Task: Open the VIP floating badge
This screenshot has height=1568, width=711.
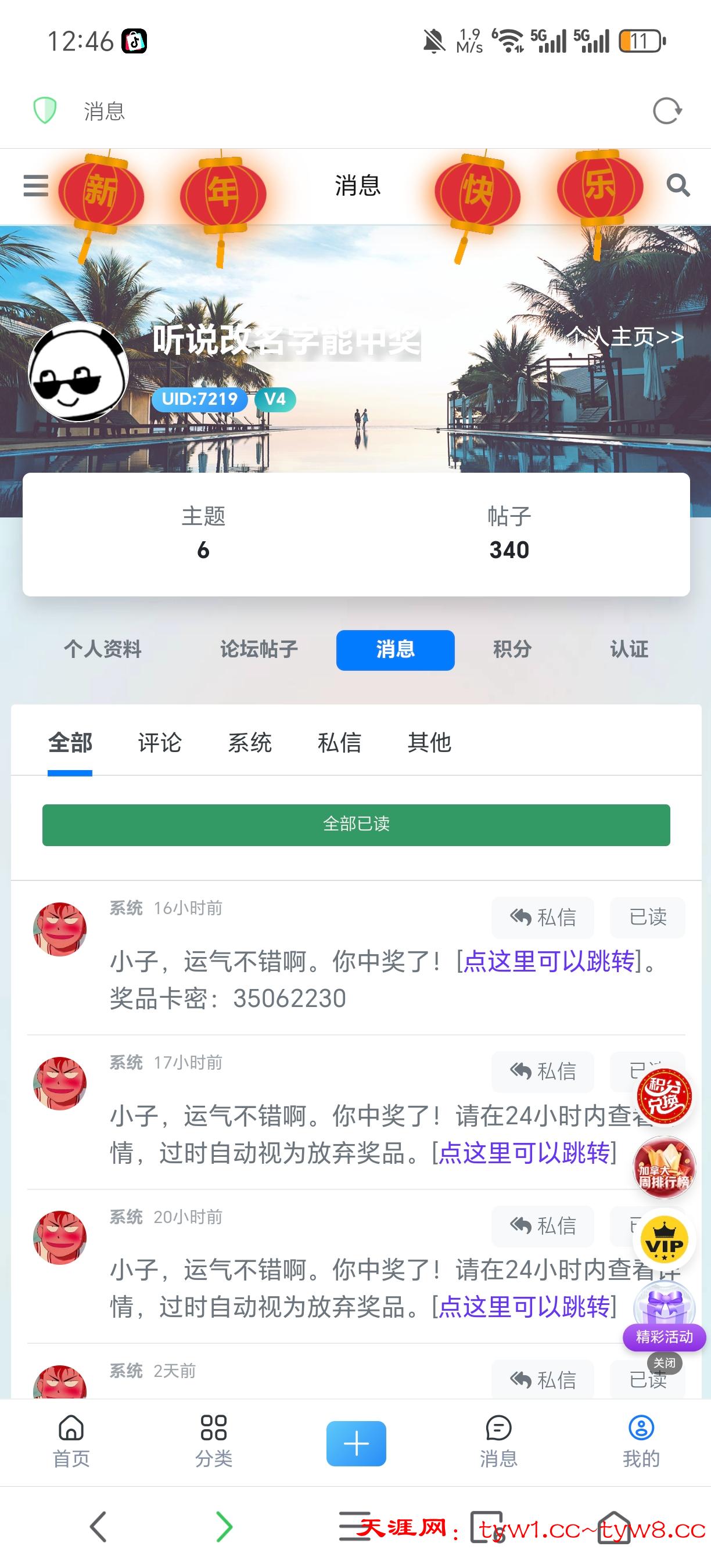Action: click(664, 1240)
